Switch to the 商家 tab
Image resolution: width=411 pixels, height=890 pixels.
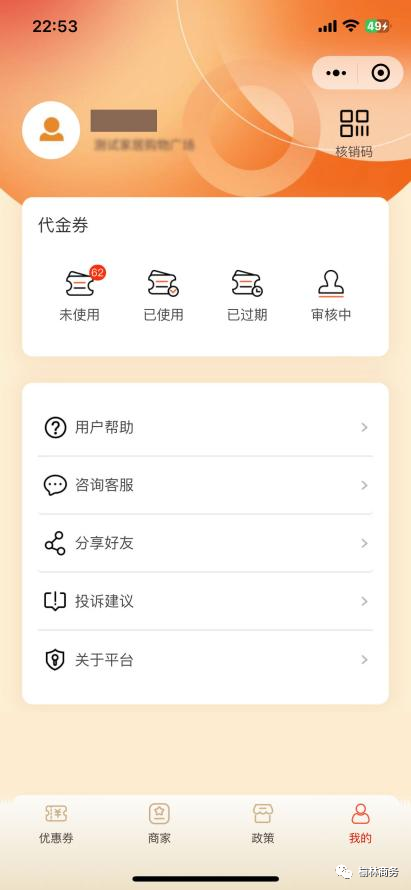pyautogui.click(x=159, y=823)
